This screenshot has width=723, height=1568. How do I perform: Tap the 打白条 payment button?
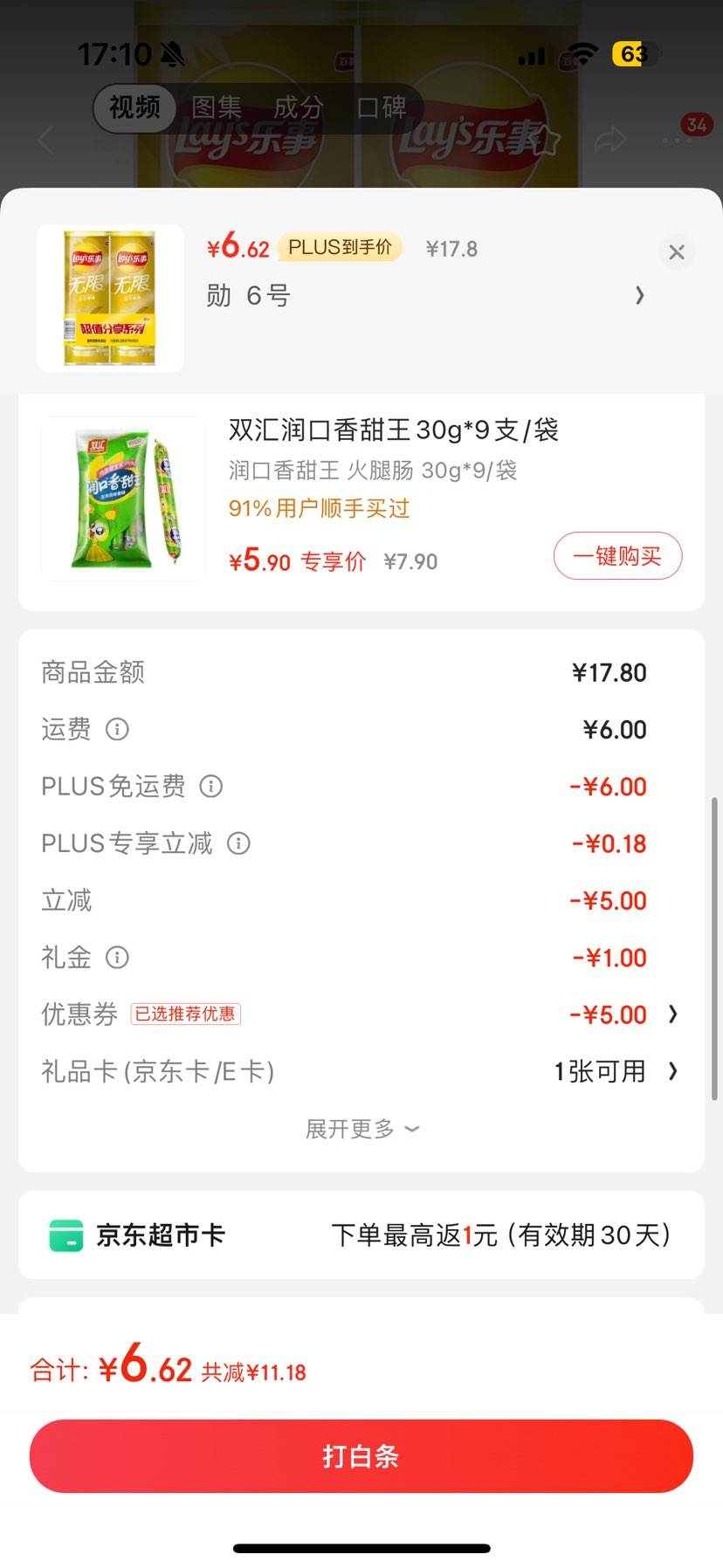(x=361, y=1455)
